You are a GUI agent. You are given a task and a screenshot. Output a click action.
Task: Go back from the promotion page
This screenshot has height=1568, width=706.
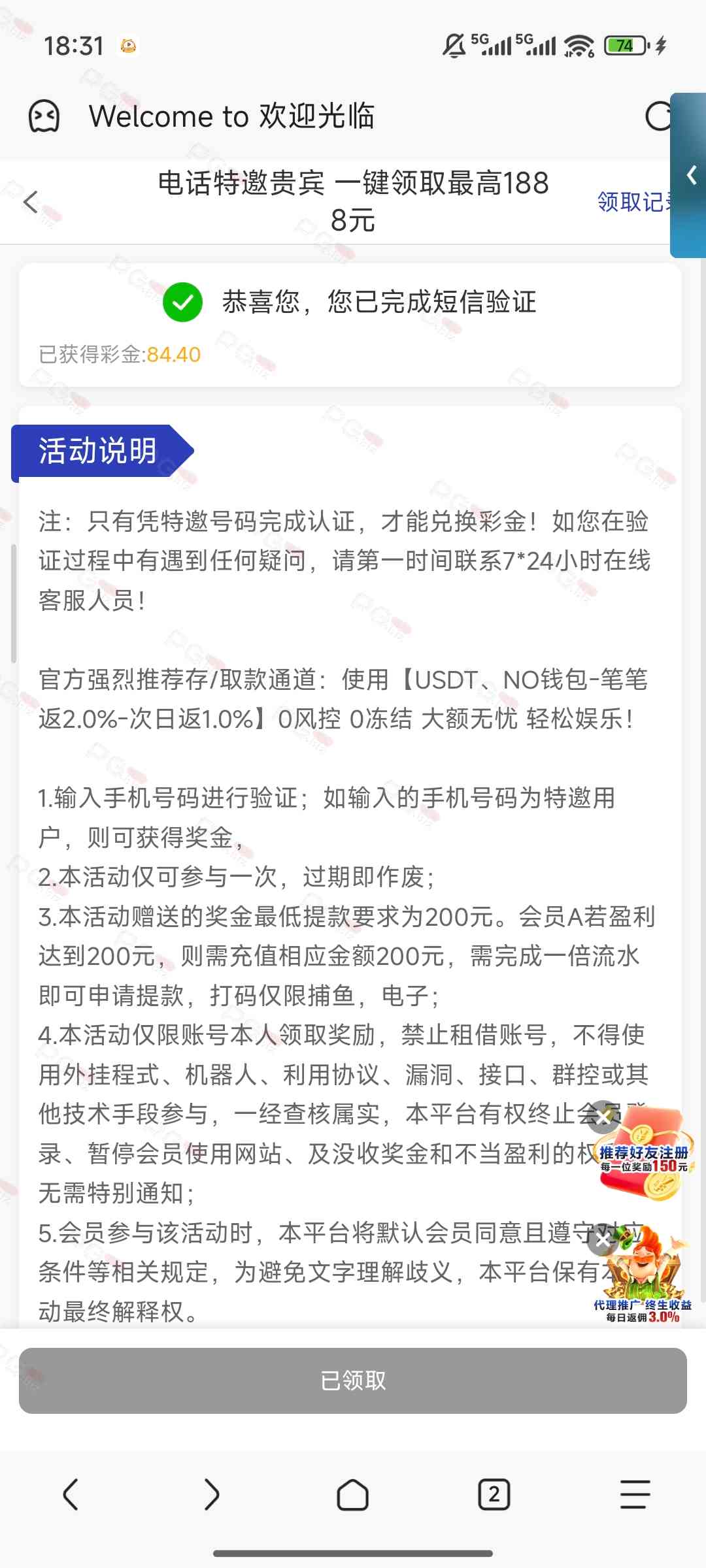click(31, 201)
